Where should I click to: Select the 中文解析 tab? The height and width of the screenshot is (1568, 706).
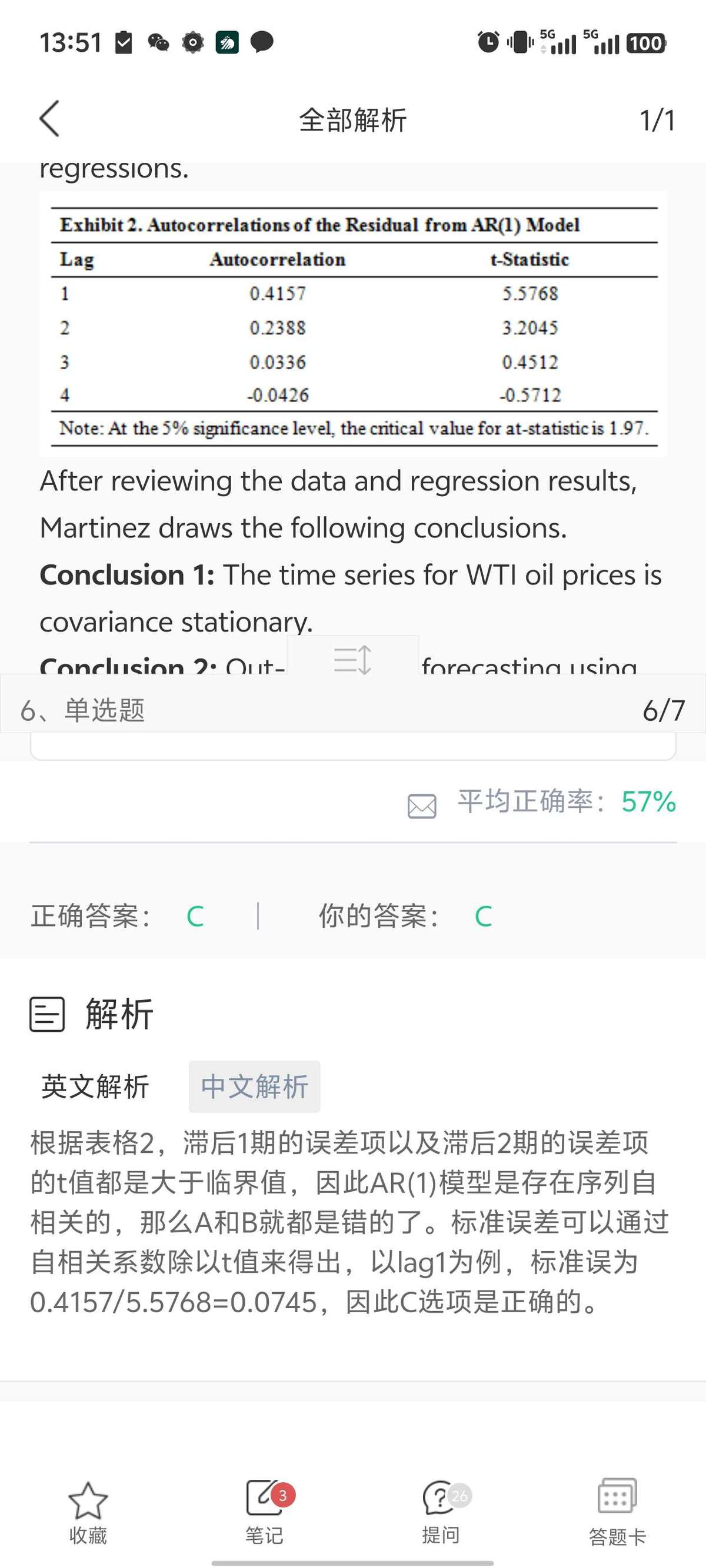click(x=255, y=1086)
